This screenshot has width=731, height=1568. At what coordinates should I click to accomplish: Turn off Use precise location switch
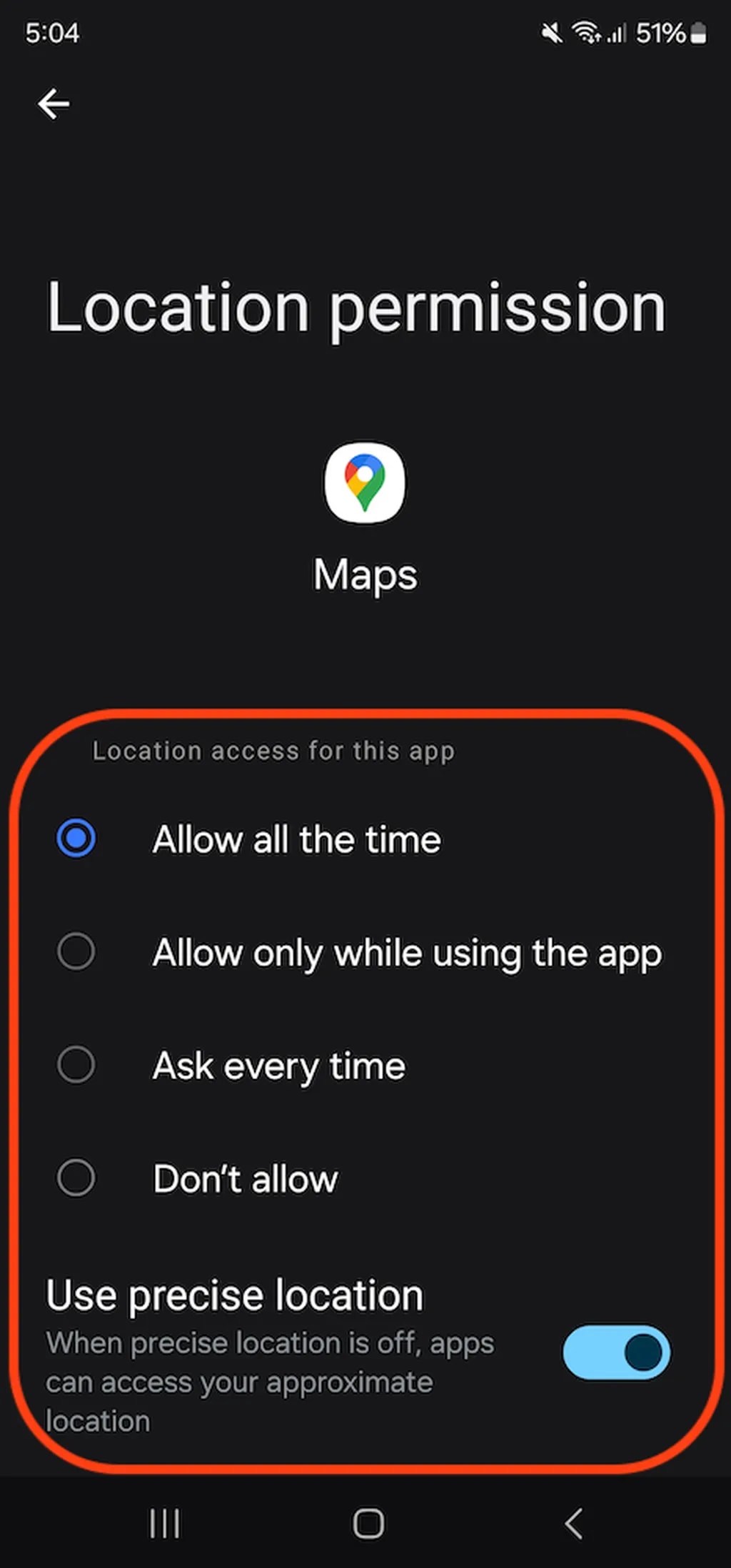pyautogui.click(x=616, y=1352)
